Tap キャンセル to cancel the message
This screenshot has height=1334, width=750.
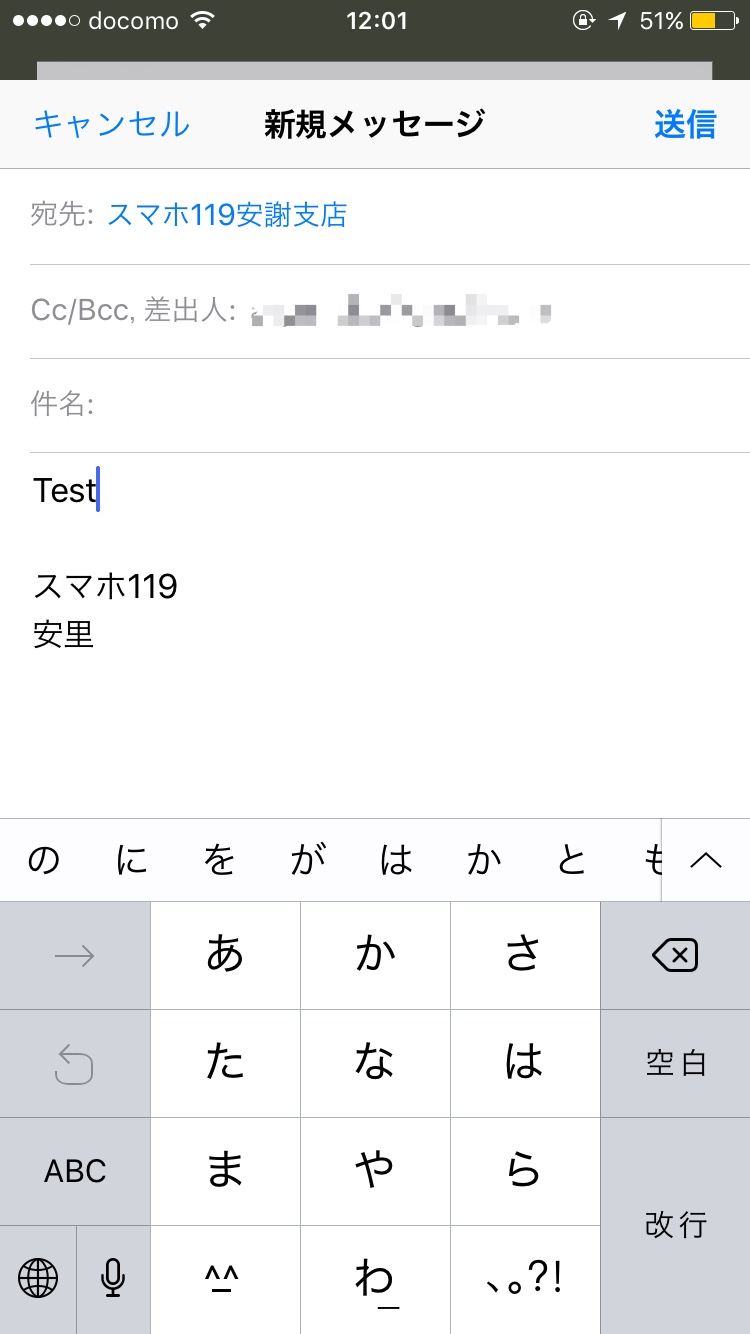click(111, 124)
